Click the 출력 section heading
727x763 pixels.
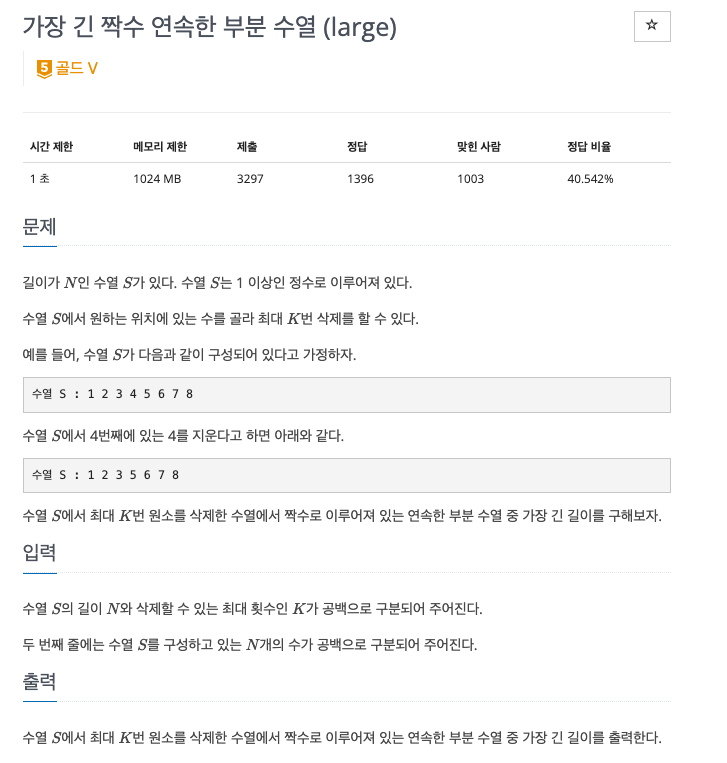point(38,683)
